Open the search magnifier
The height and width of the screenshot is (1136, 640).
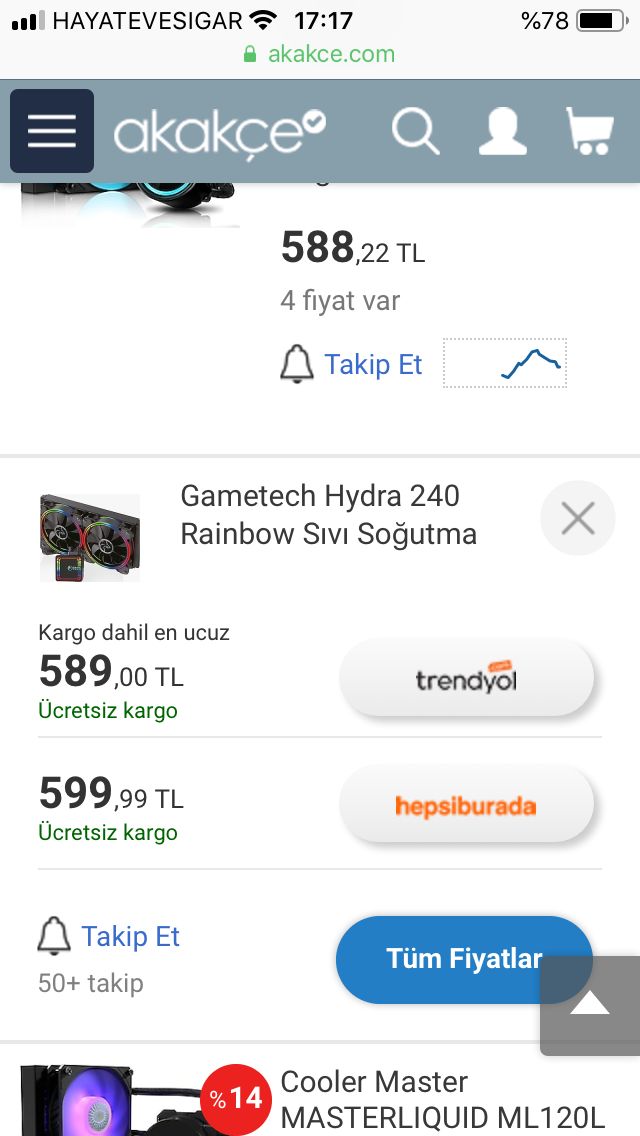[x=415, y=131]
